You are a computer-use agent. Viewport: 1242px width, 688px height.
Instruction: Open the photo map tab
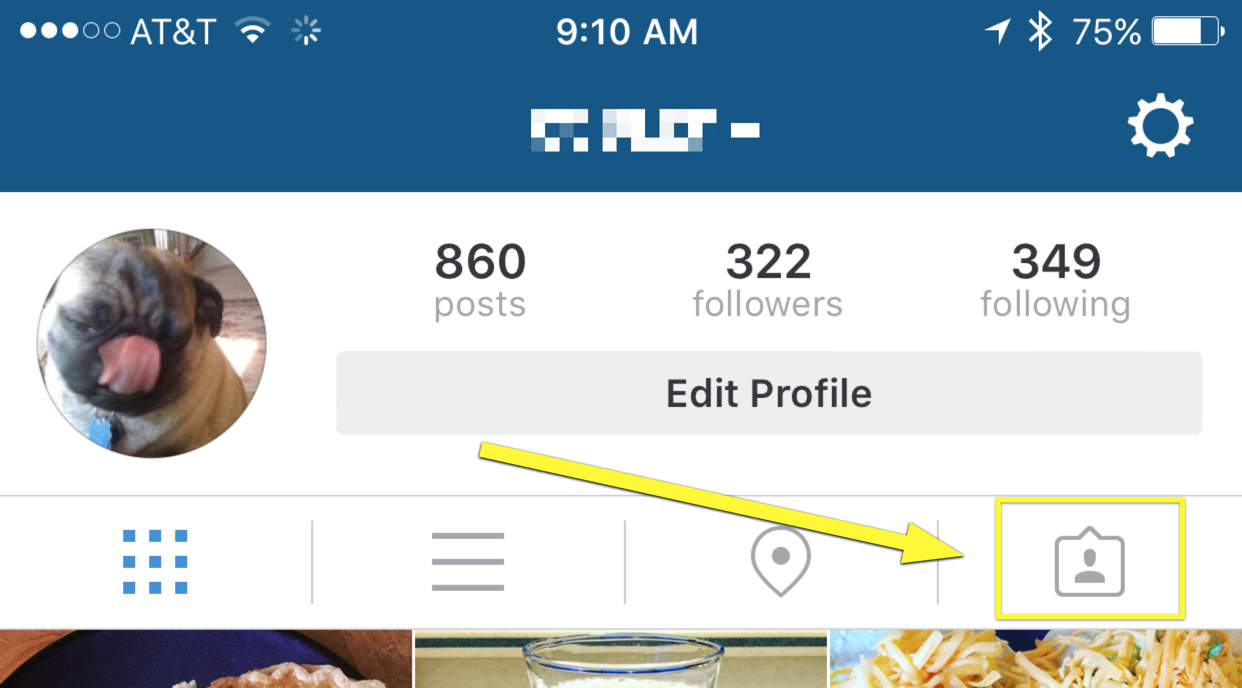click(x=781, y=562)
